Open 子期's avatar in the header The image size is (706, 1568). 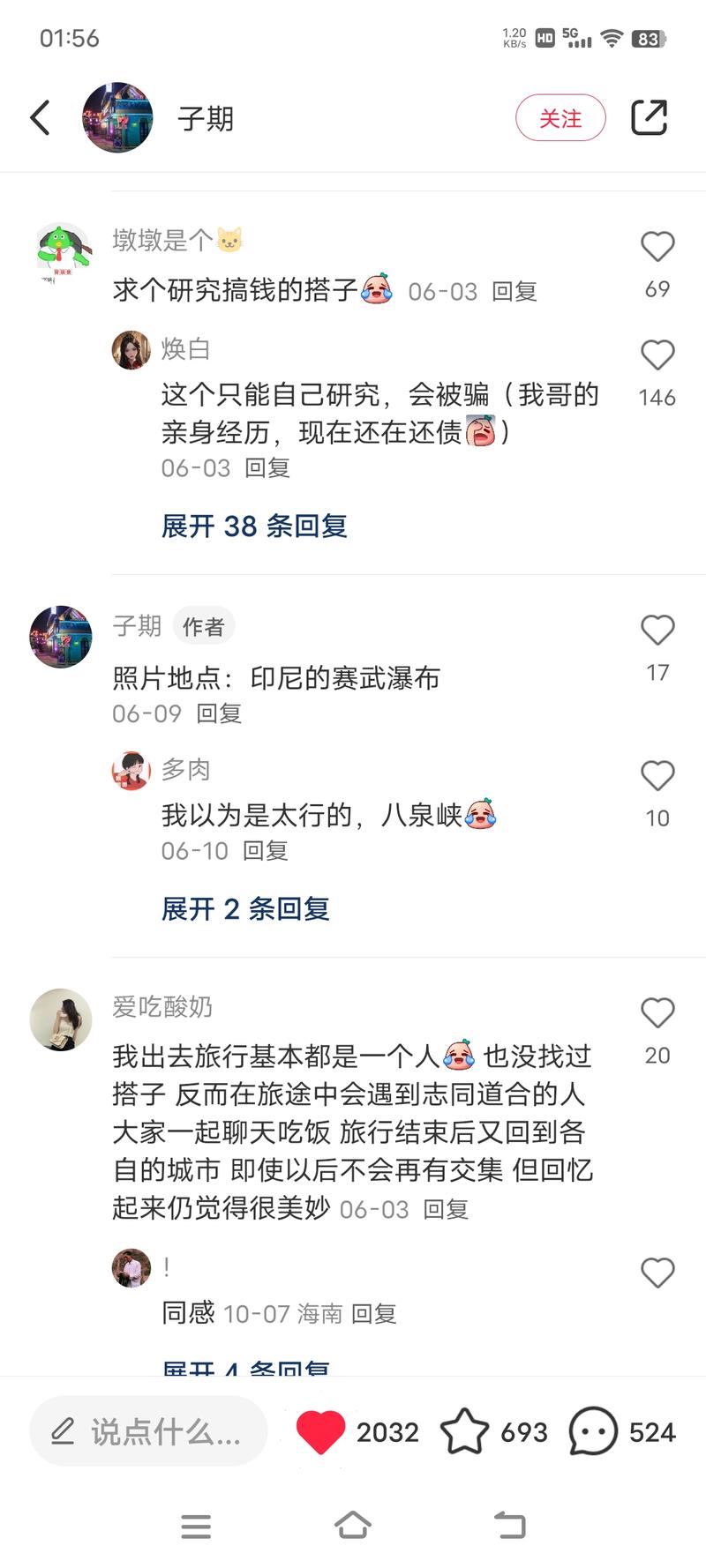coord(117,118)
